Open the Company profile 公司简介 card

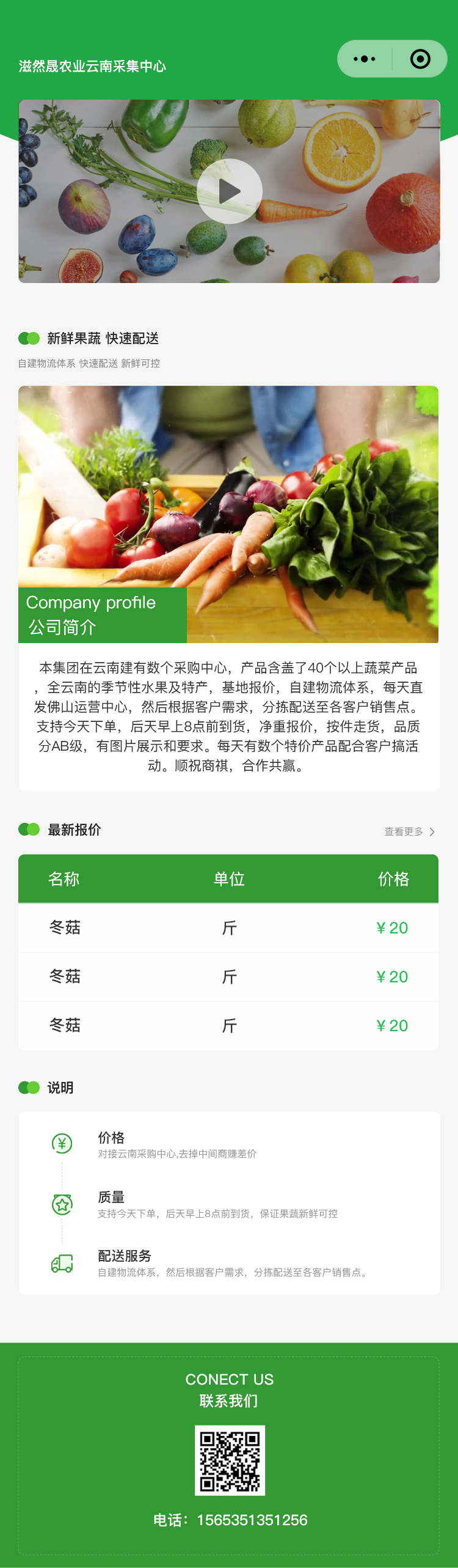[x=103, y=615]
